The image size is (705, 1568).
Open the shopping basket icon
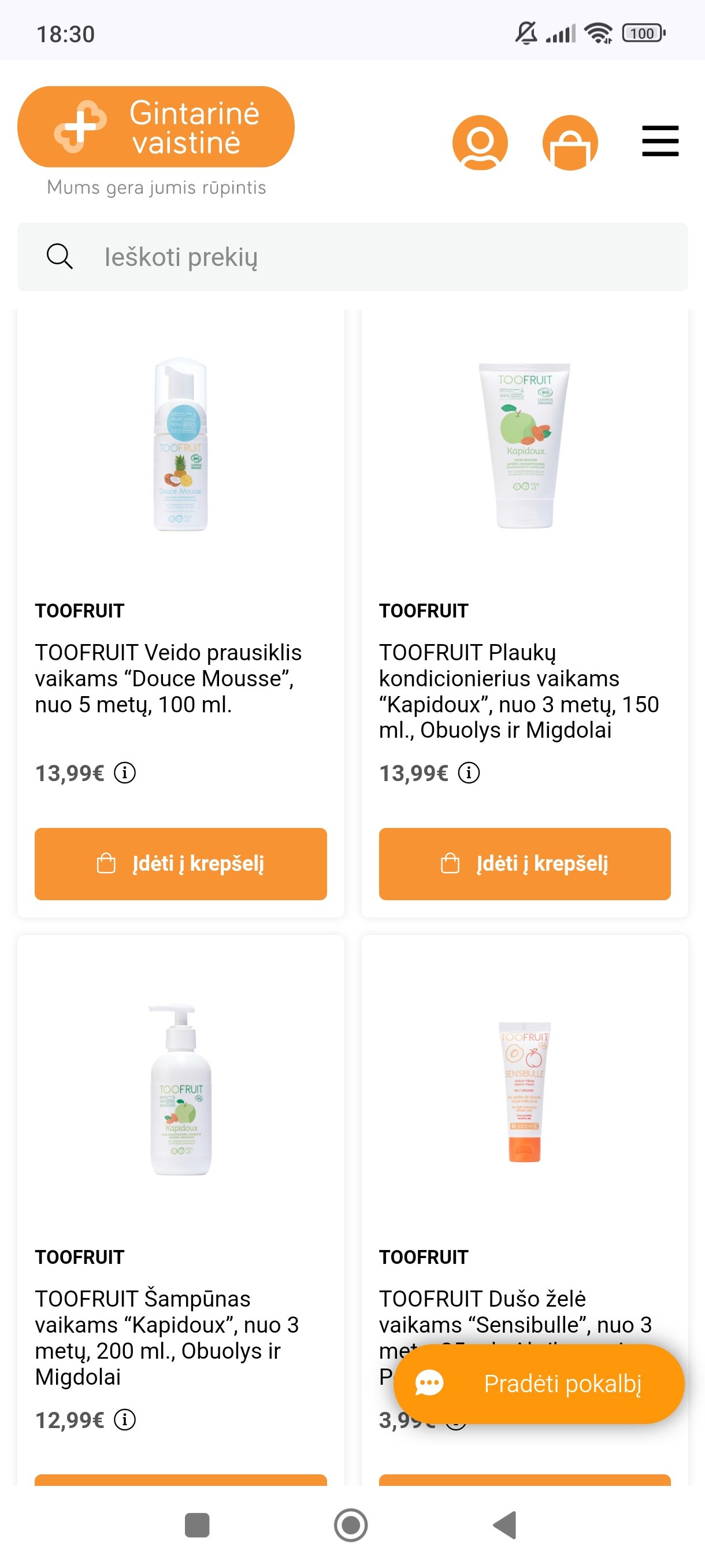pos(570,142)
